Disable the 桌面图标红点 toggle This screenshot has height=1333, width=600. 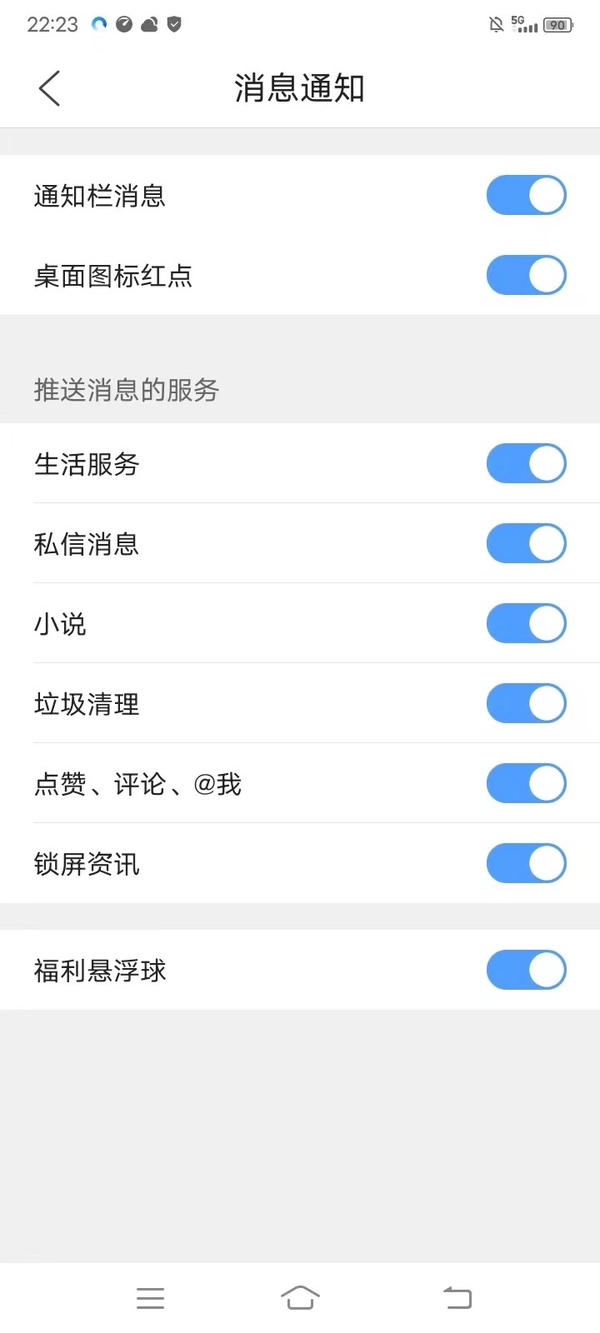[x=526, y=276]
